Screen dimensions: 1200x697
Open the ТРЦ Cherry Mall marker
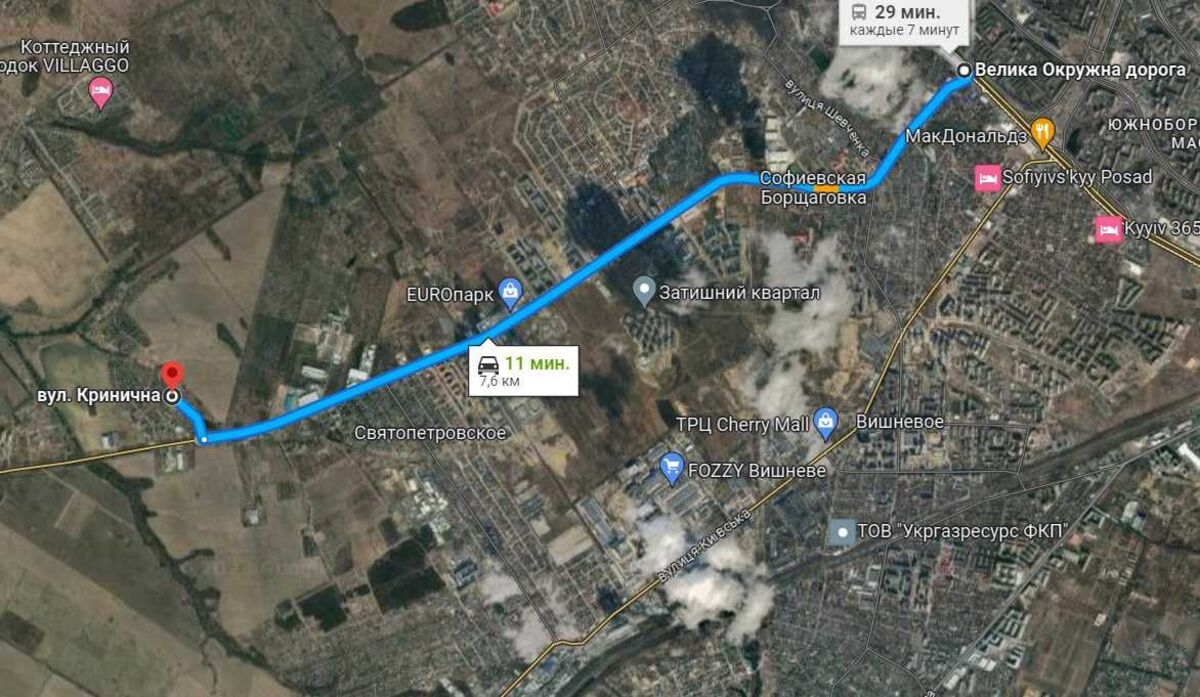point(825,421)
